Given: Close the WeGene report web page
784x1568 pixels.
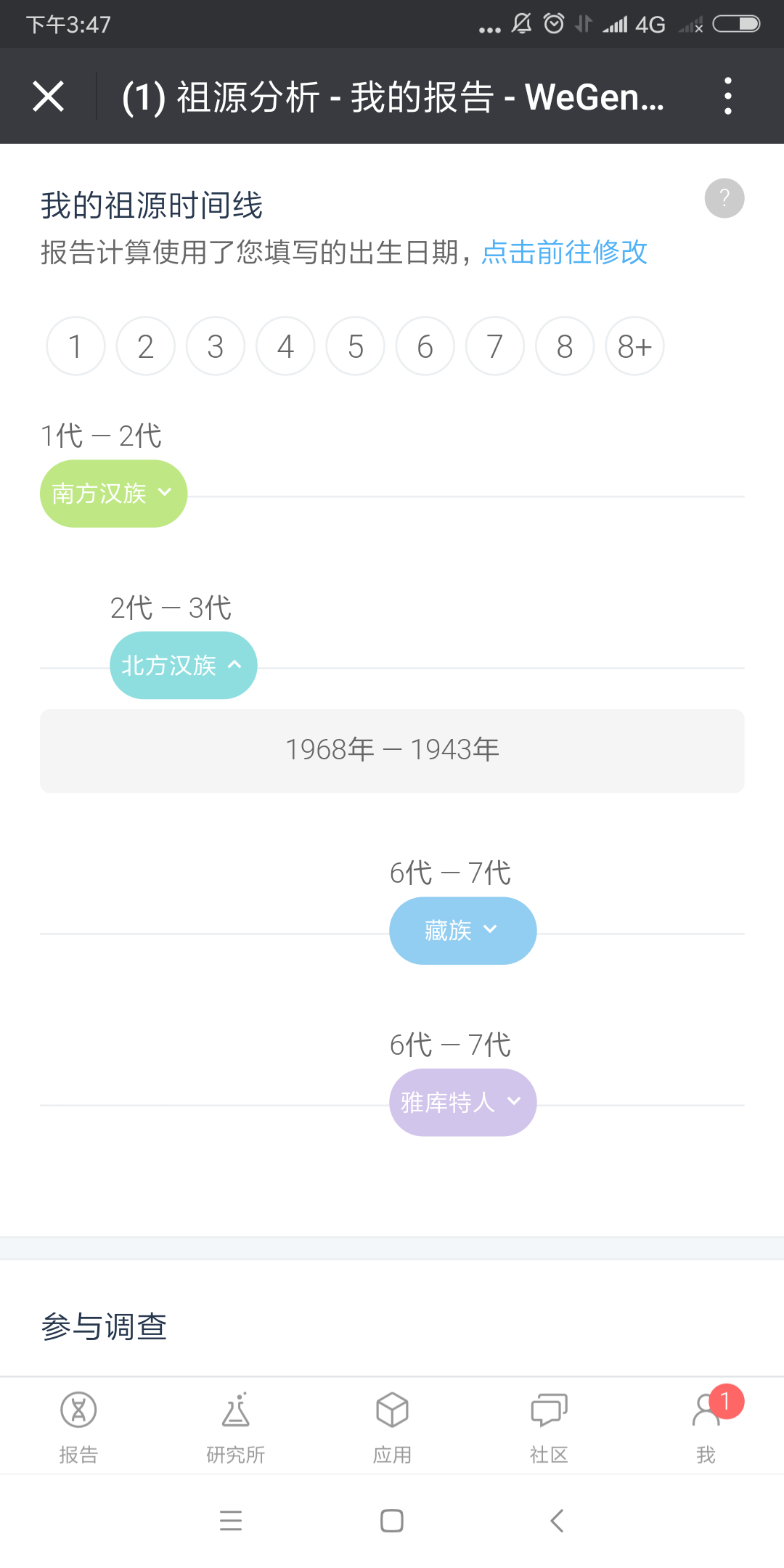Looking at the screenshot, I should 49,97.
